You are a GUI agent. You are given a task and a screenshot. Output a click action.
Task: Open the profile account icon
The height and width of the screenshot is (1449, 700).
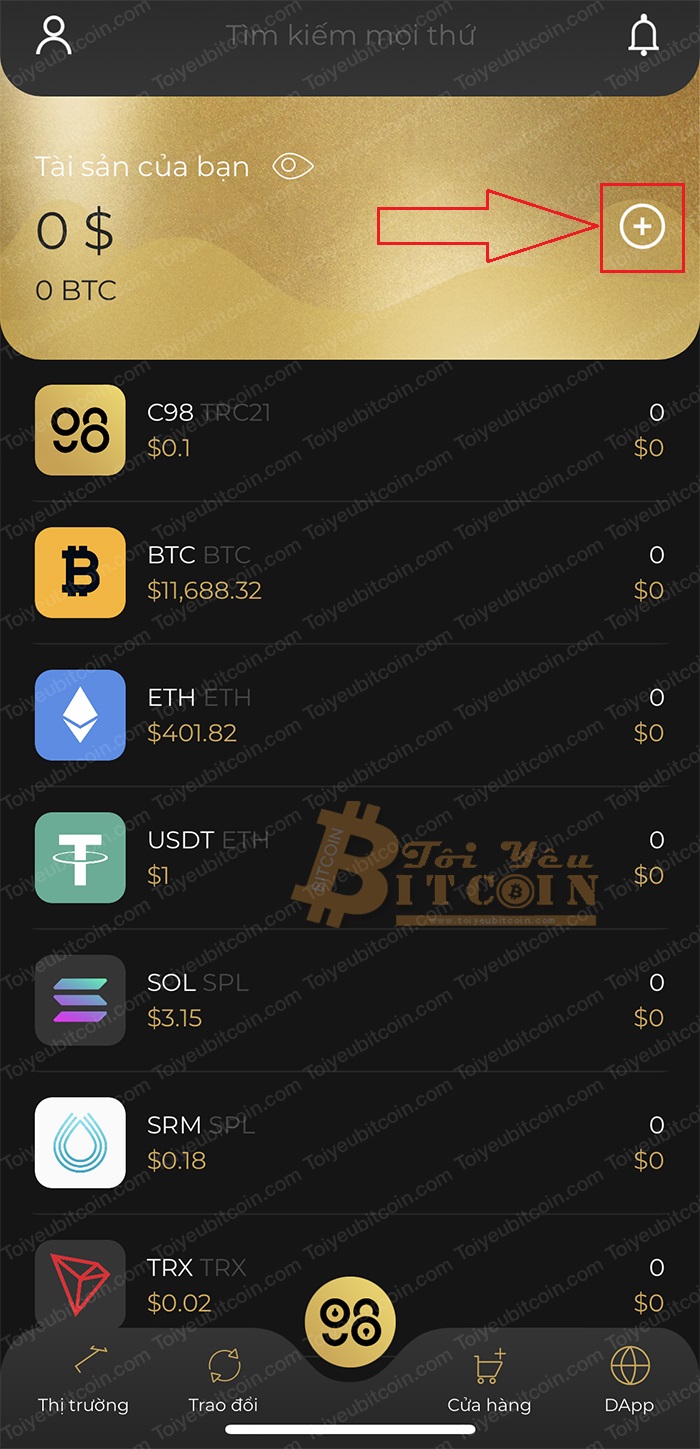[x=54, y=34]
